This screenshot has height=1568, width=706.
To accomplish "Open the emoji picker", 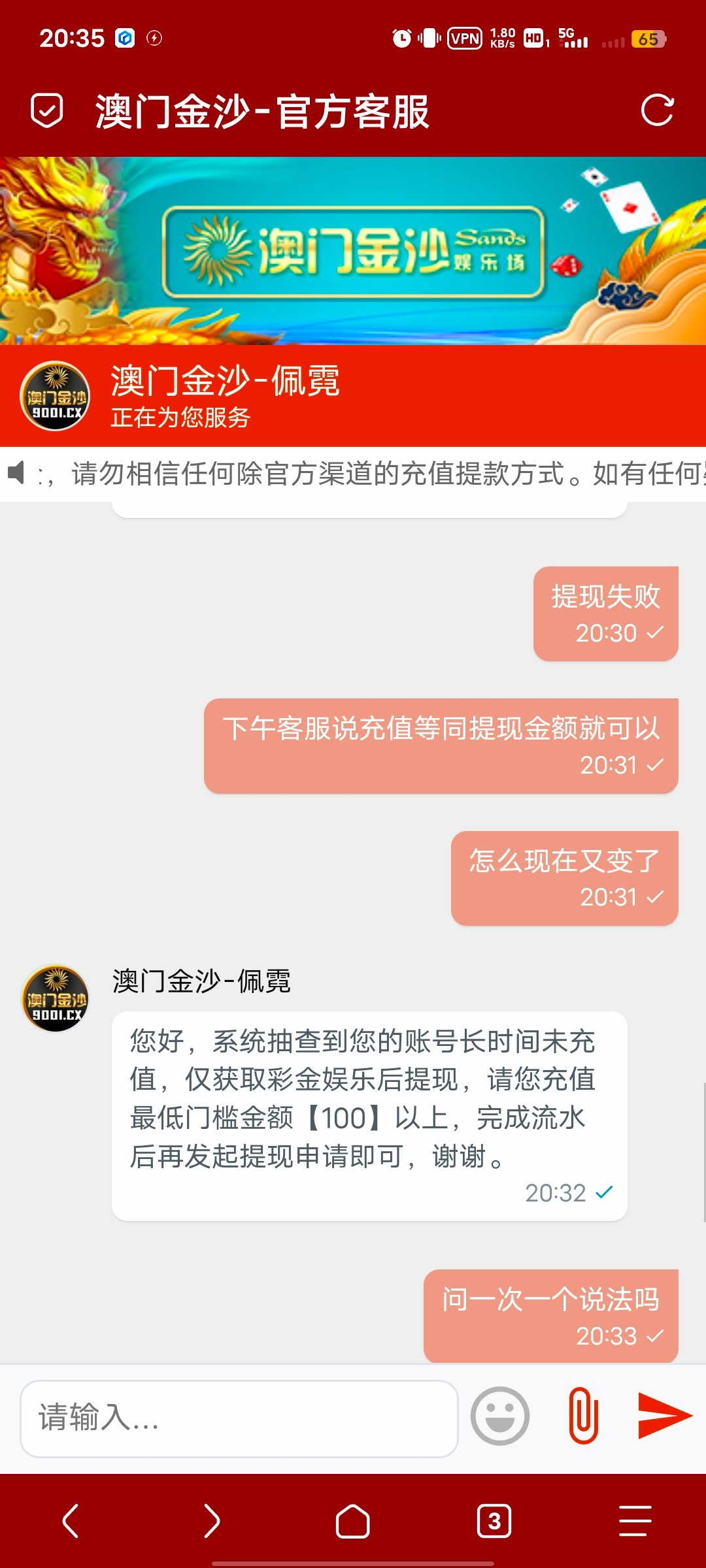I will [500, 1416].
